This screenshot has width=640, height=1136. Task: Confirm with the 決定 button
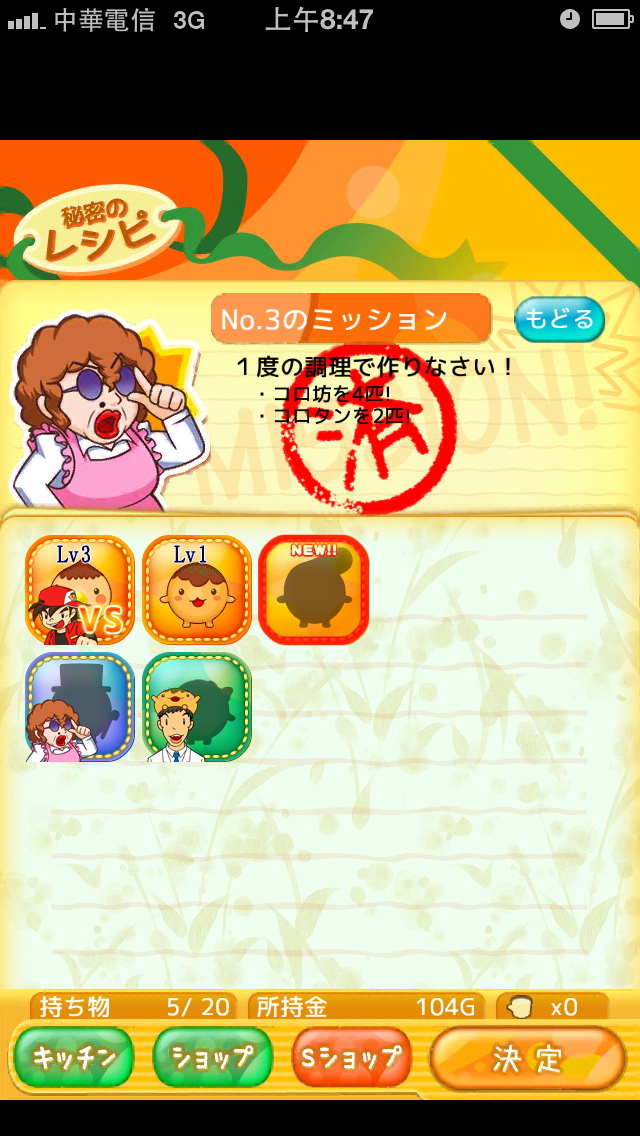[528, 1058]
